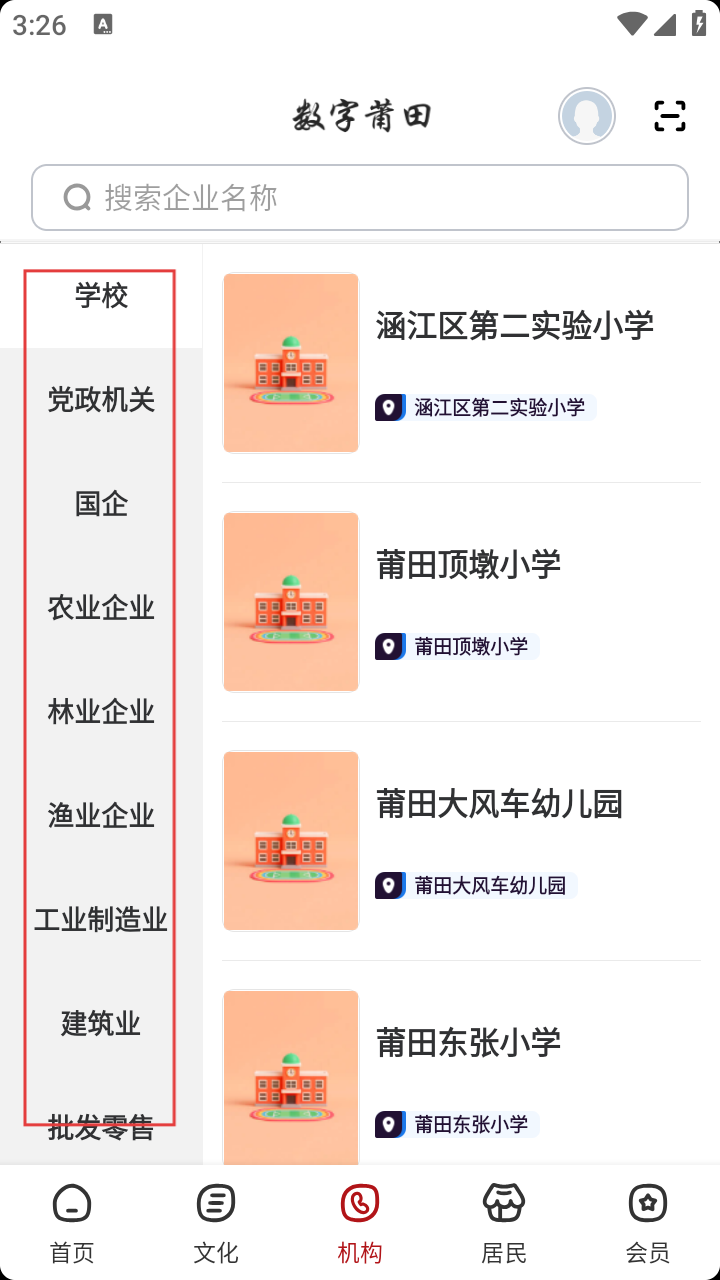Open the scan icon in the header

[669, 116]
